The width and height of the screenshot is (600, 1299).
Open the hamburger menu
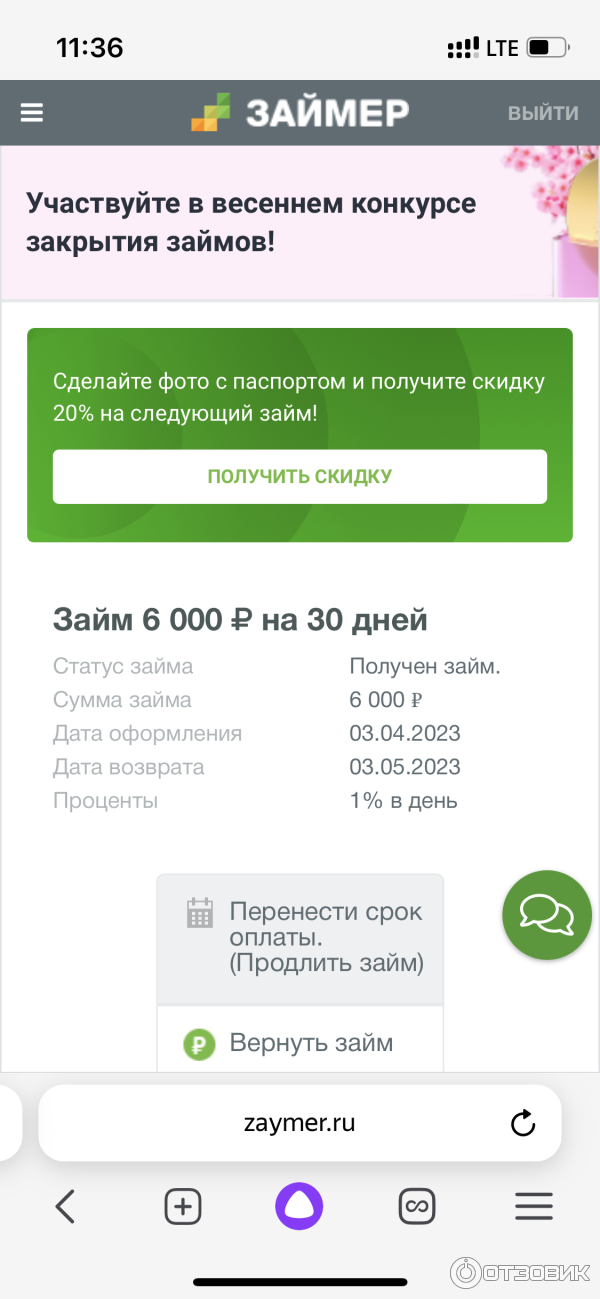tap(32, 113)
